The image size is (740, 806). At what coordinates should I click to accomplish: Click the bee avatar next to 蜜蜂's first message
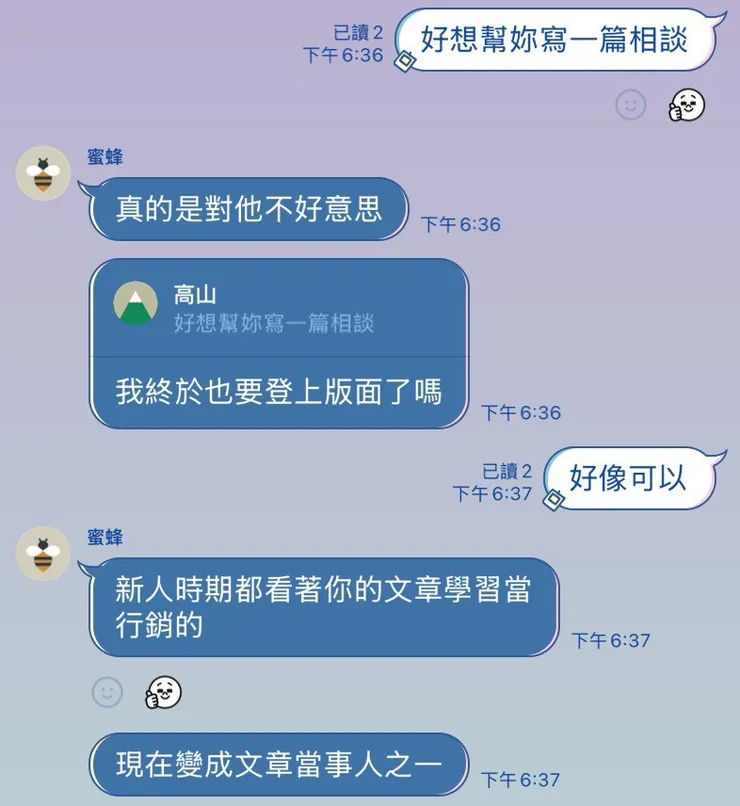[x=42, y=172]
